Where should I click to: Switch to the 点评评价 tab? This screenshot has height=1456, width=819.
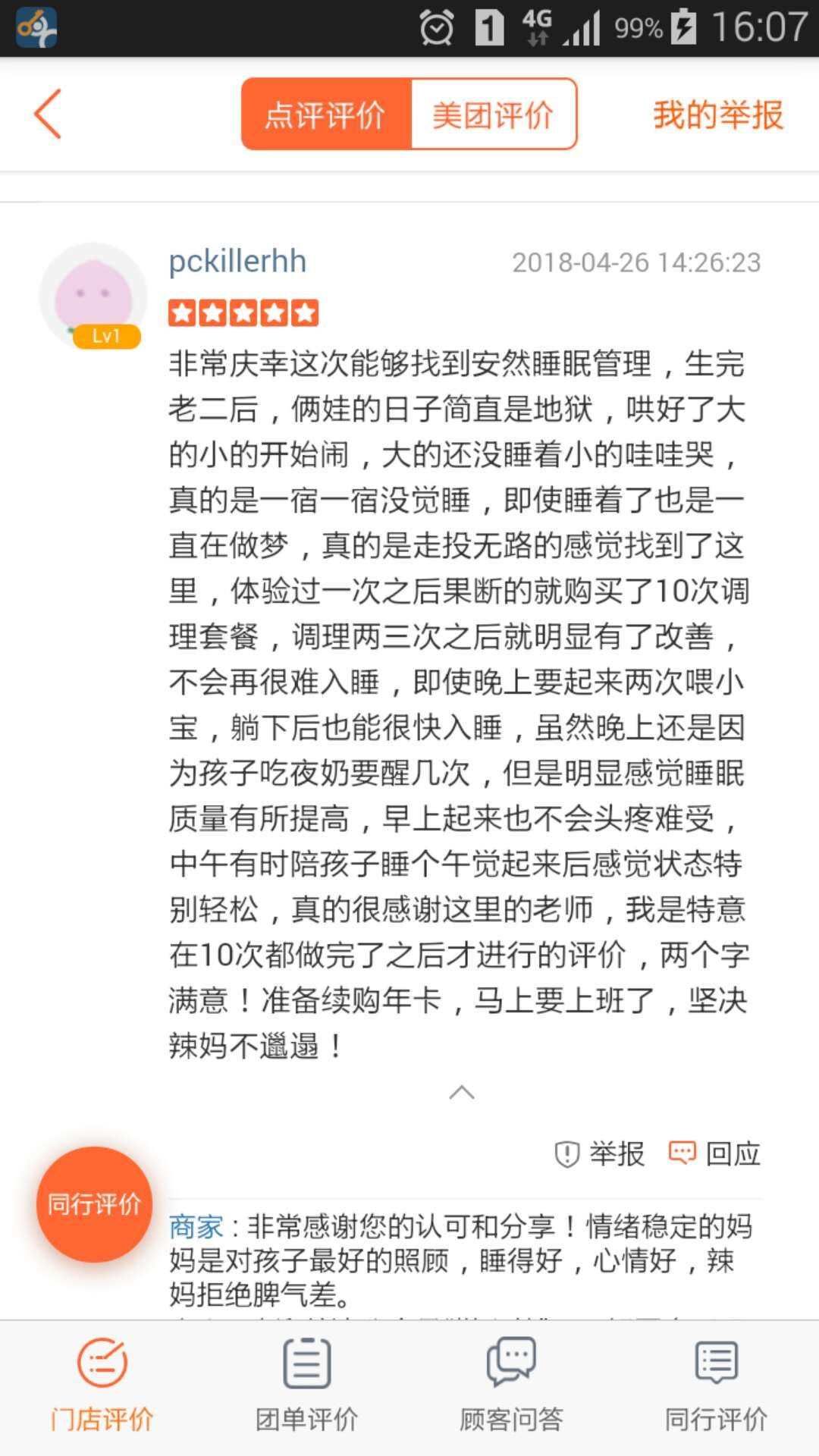(326, 115)
